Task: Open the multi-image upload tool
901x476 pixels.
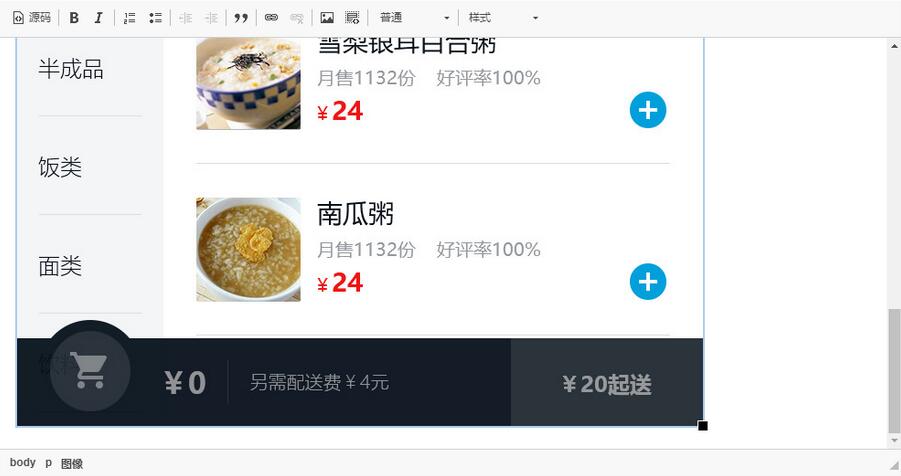Action: (x=352, y=18)
